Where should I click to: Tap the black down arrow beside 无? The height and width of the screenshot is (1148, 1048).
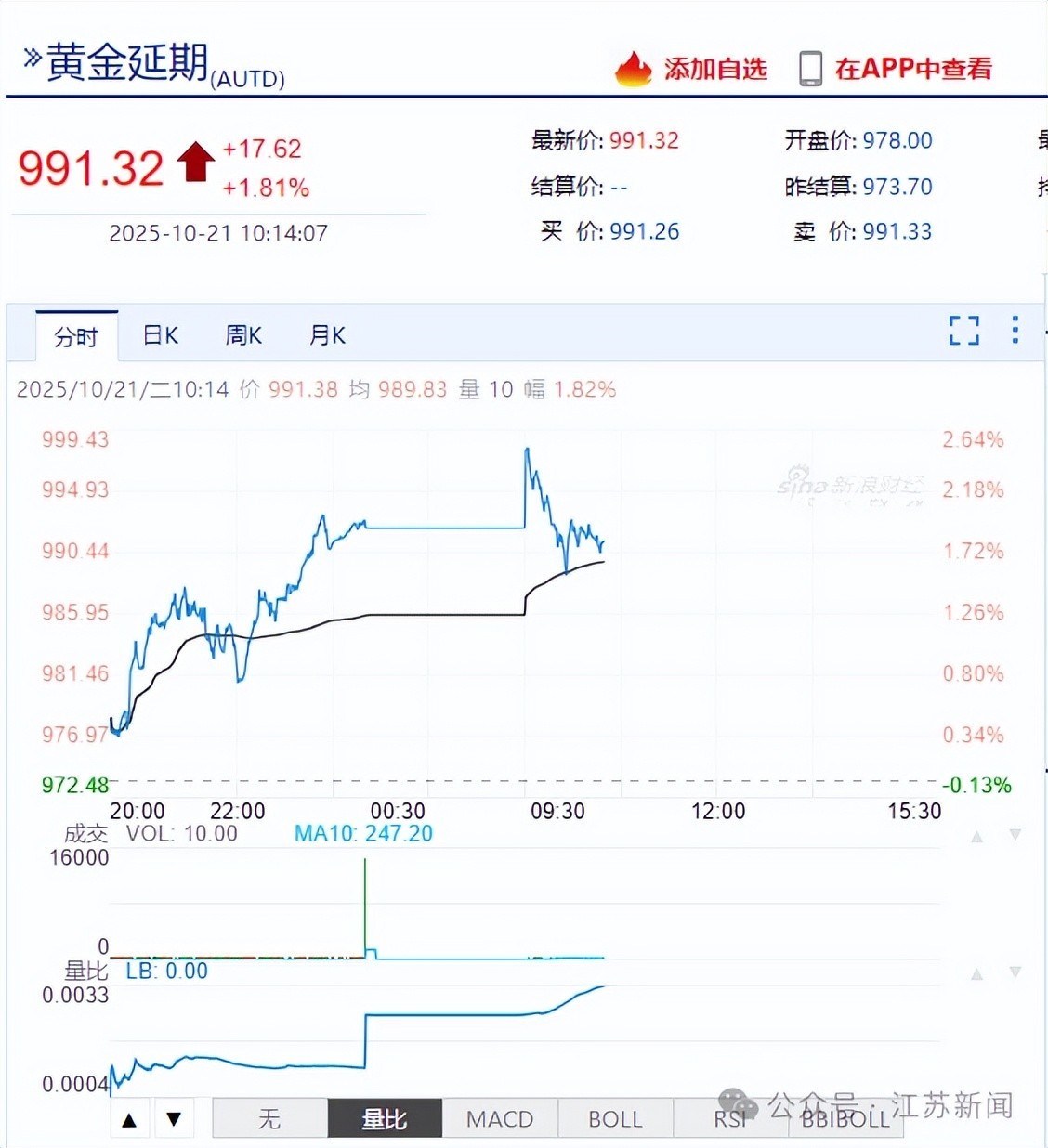pos(174,1118)
